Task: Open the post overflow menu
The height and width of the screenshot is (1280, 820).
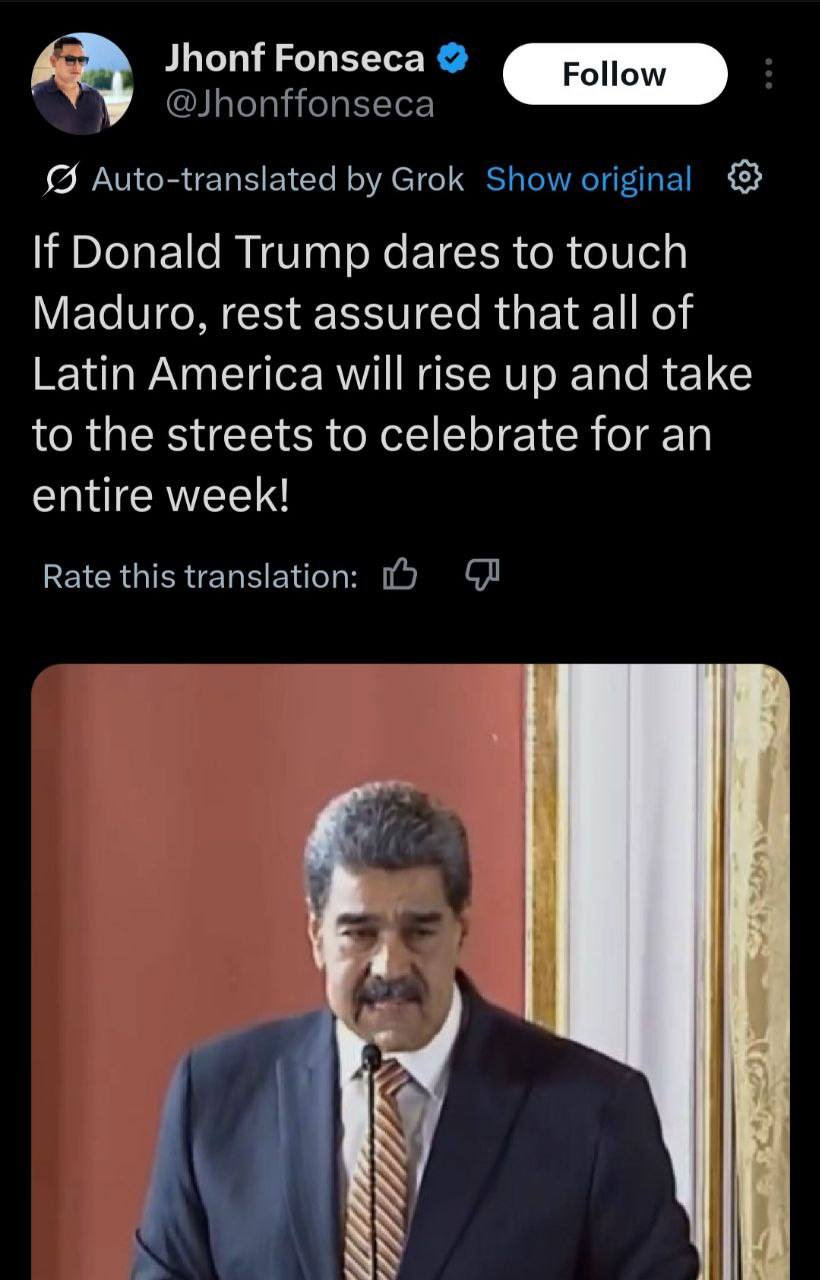Action: 768,74
